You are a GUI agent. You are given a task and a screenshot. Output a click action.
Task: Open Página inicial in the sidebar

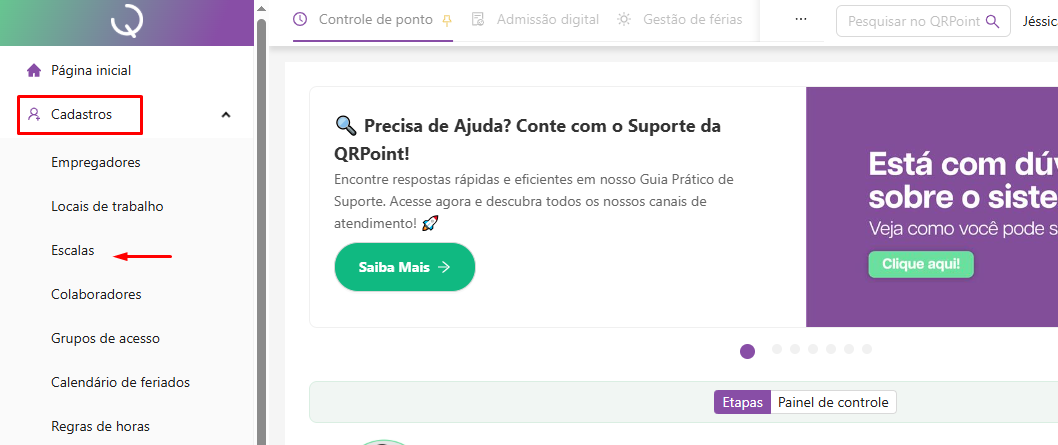pos(90,70)
